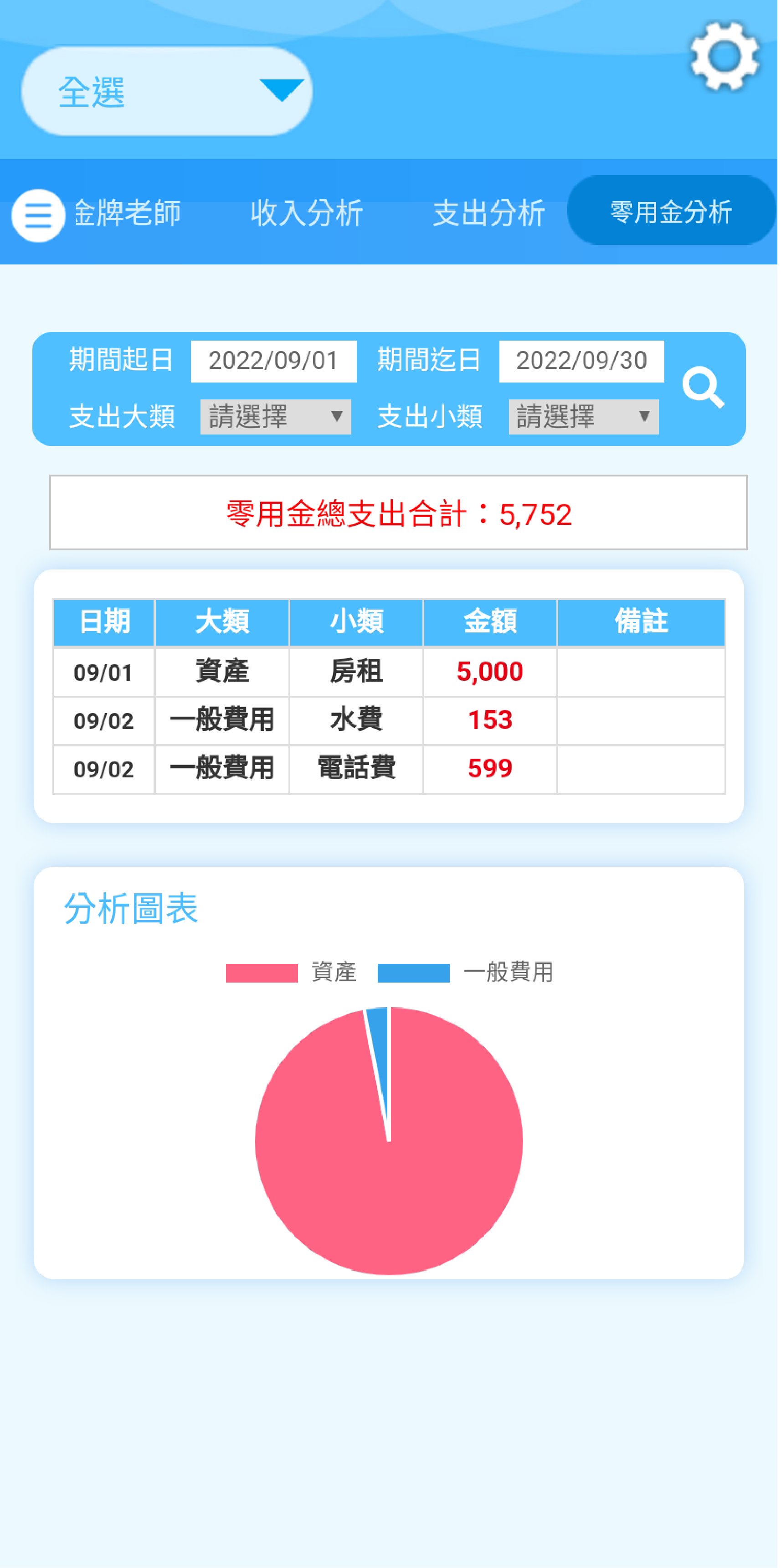Expand the 全選 dropdown
This screenshot has width=781, height=1568.
coord(167,91)
